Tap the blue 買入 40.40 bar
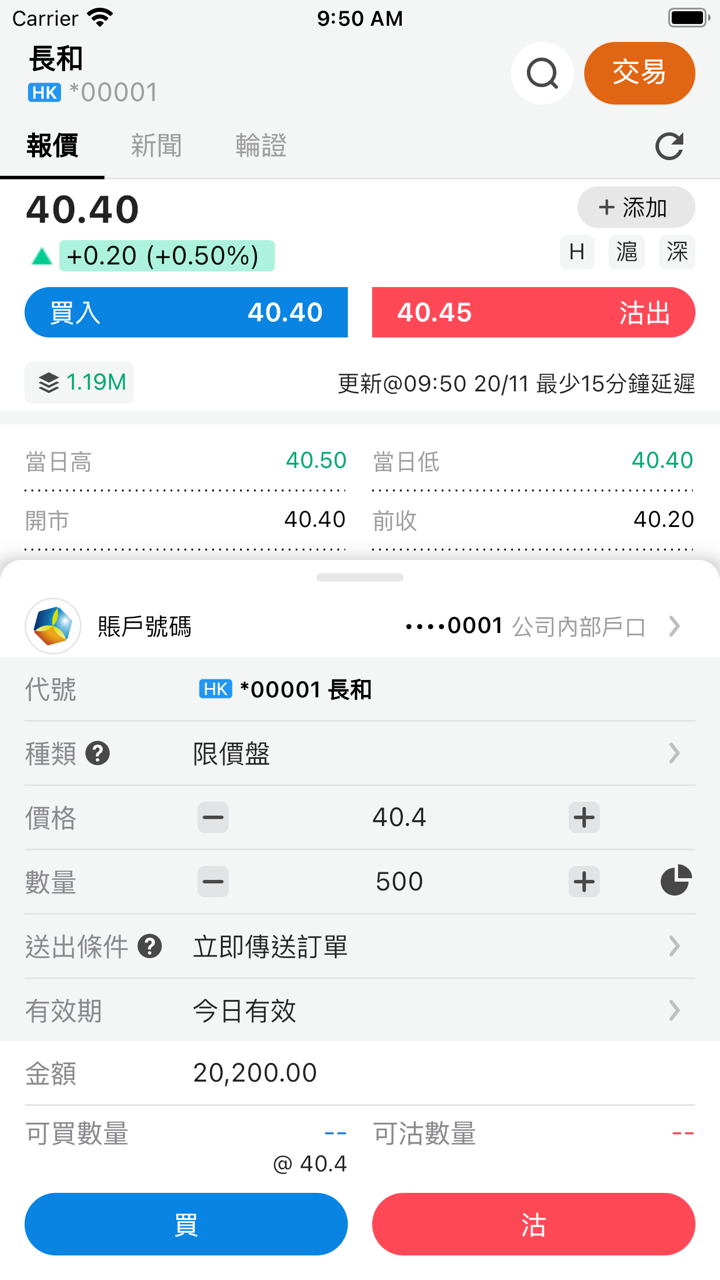The width and height of the screenshot is (720, 1280). 186,312
